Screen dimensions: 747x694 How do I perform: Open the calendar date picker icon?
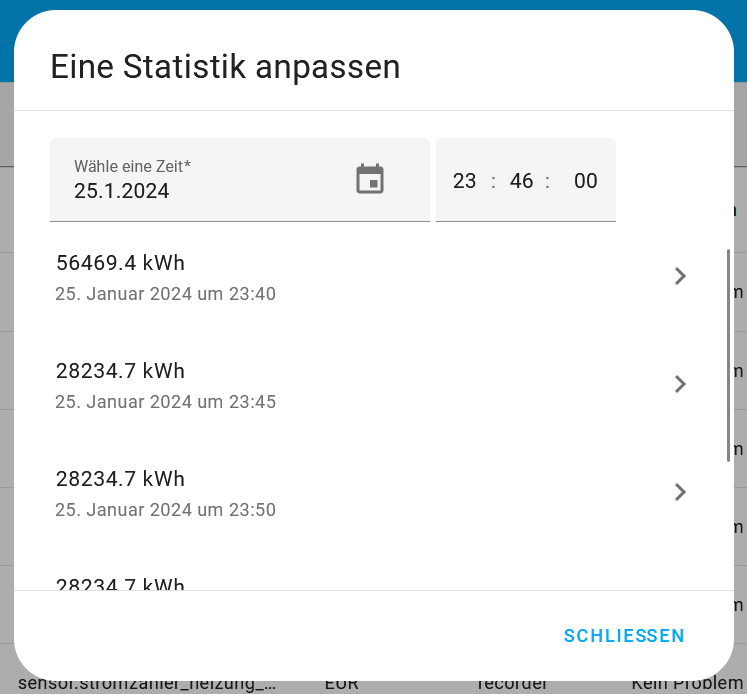pos(370,179)
